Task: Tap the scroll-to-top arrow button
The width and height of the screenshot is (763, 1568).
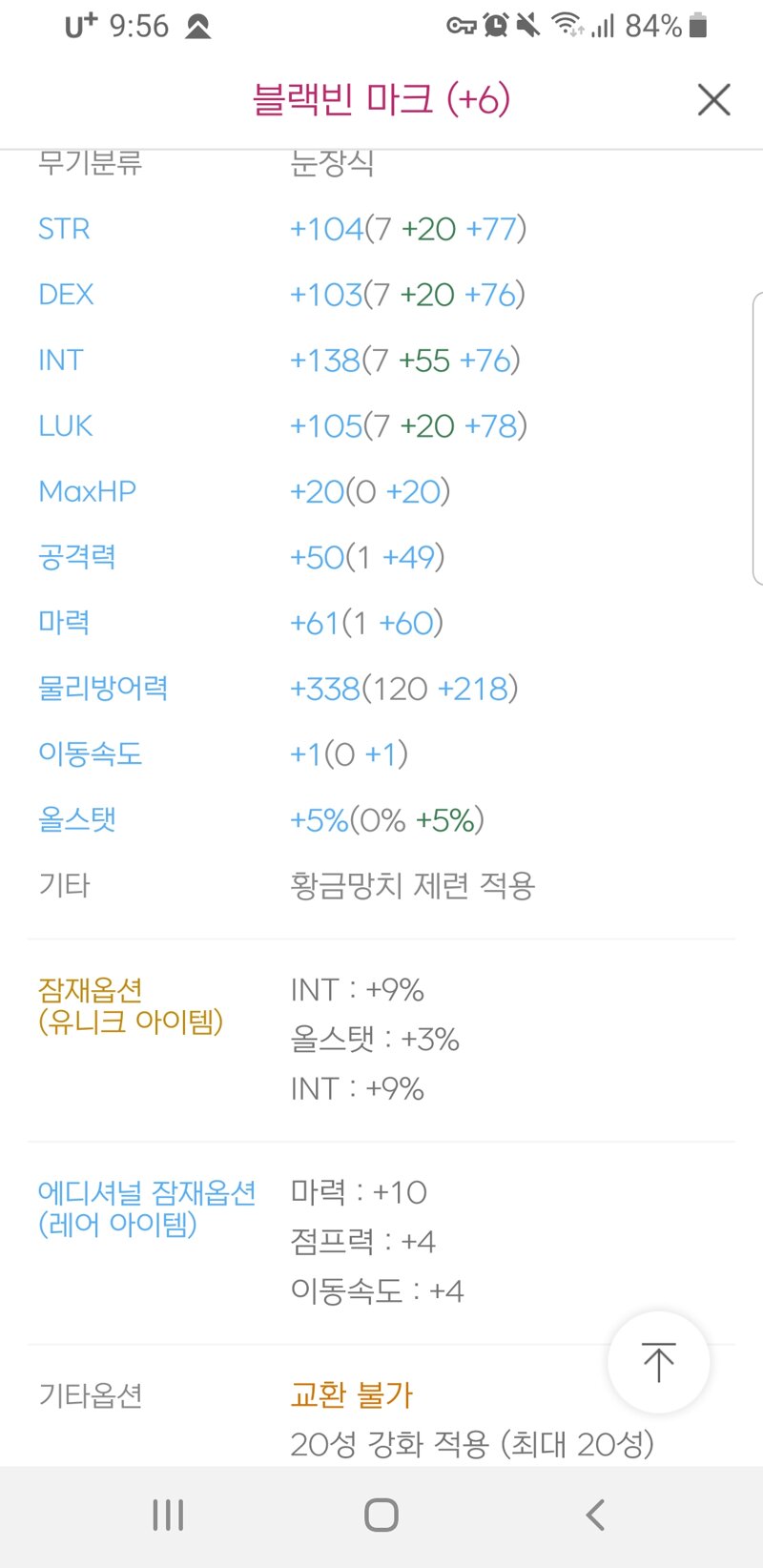Action: pos(658,1361)
